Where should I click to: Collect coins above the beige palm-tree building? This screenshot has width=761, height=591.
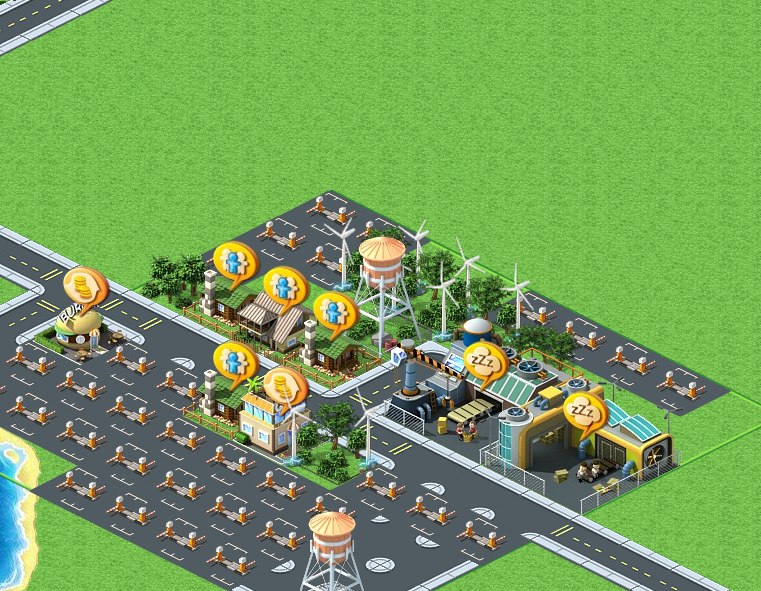click(284, 385)
